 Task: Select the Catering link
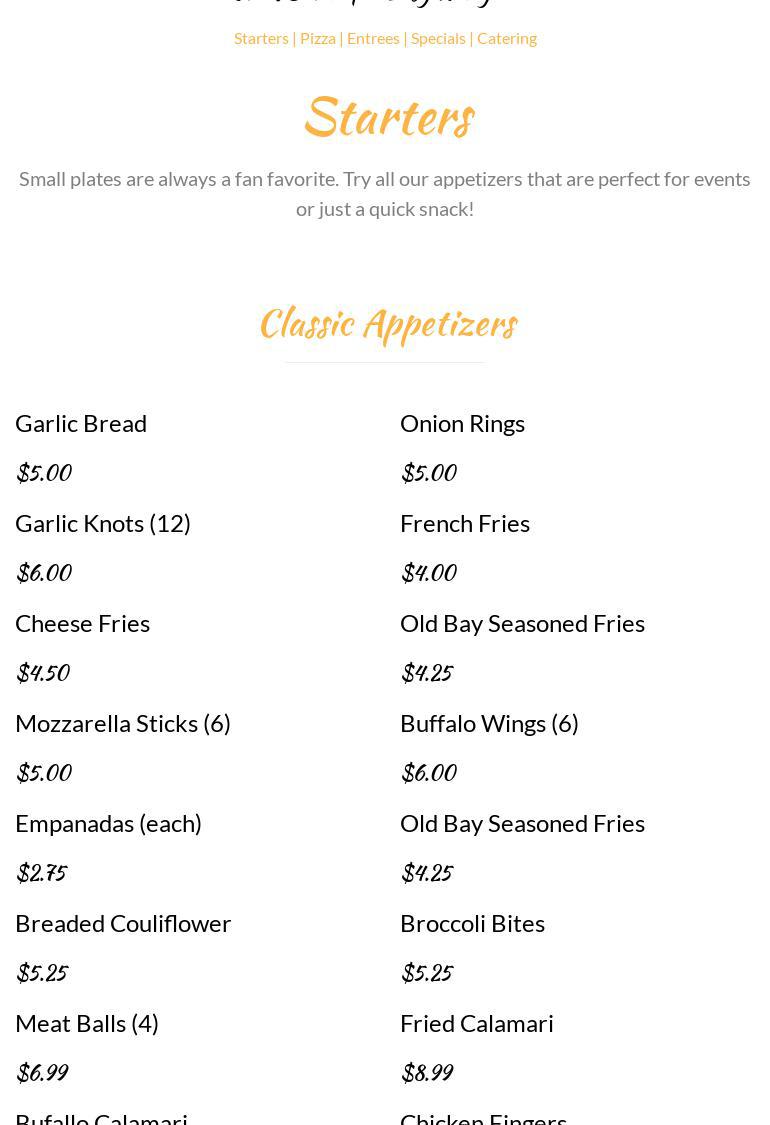pos(506,38)
